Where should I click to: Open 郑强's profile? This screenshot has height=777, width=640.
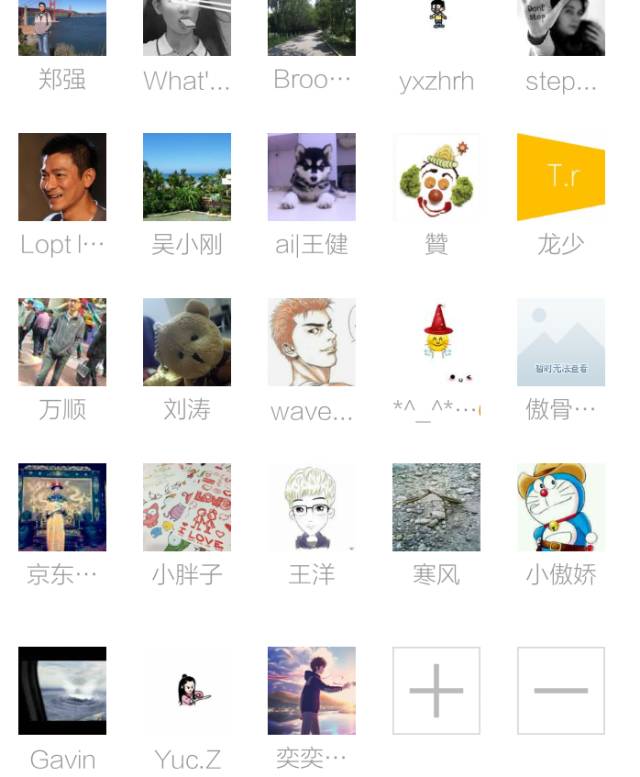(62, 28)
